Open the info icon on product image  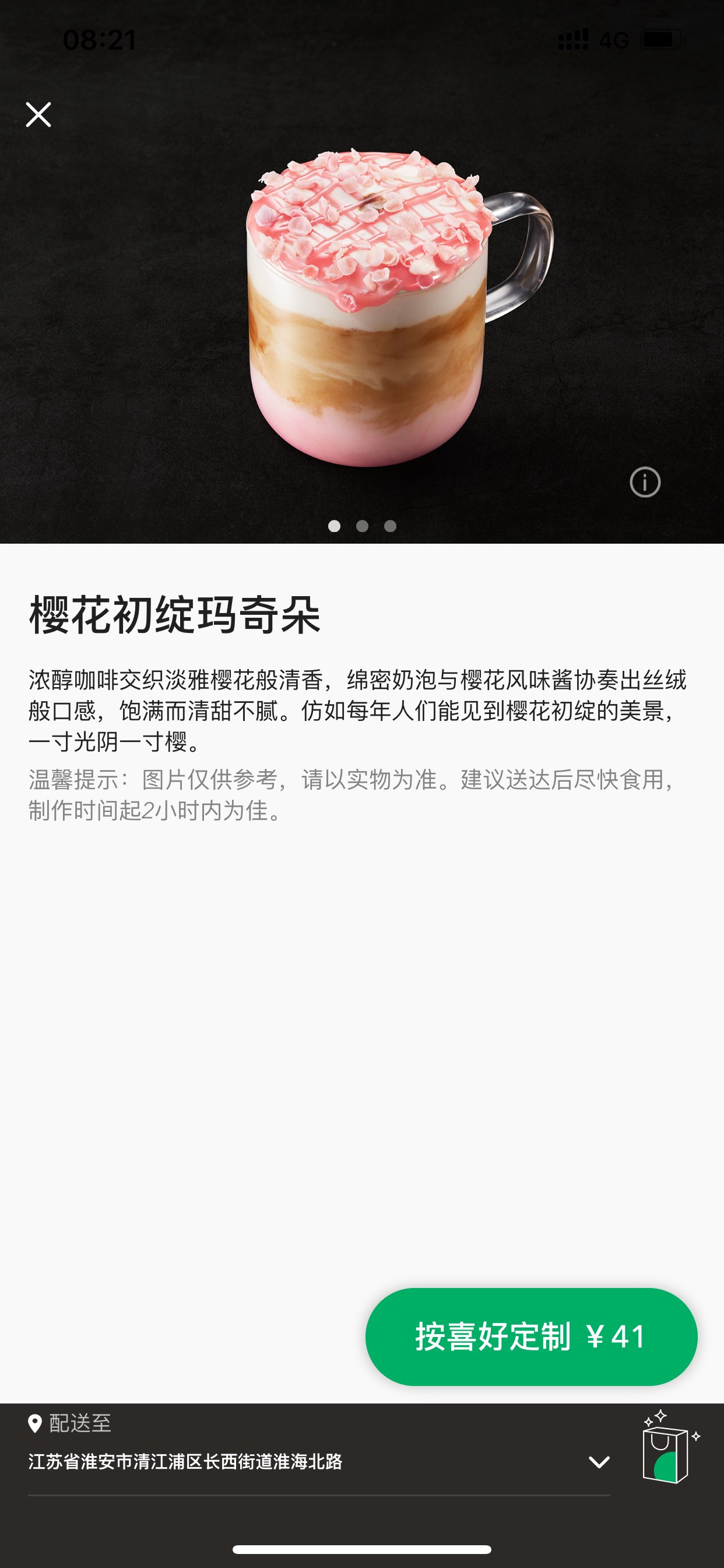coord(645,482)
